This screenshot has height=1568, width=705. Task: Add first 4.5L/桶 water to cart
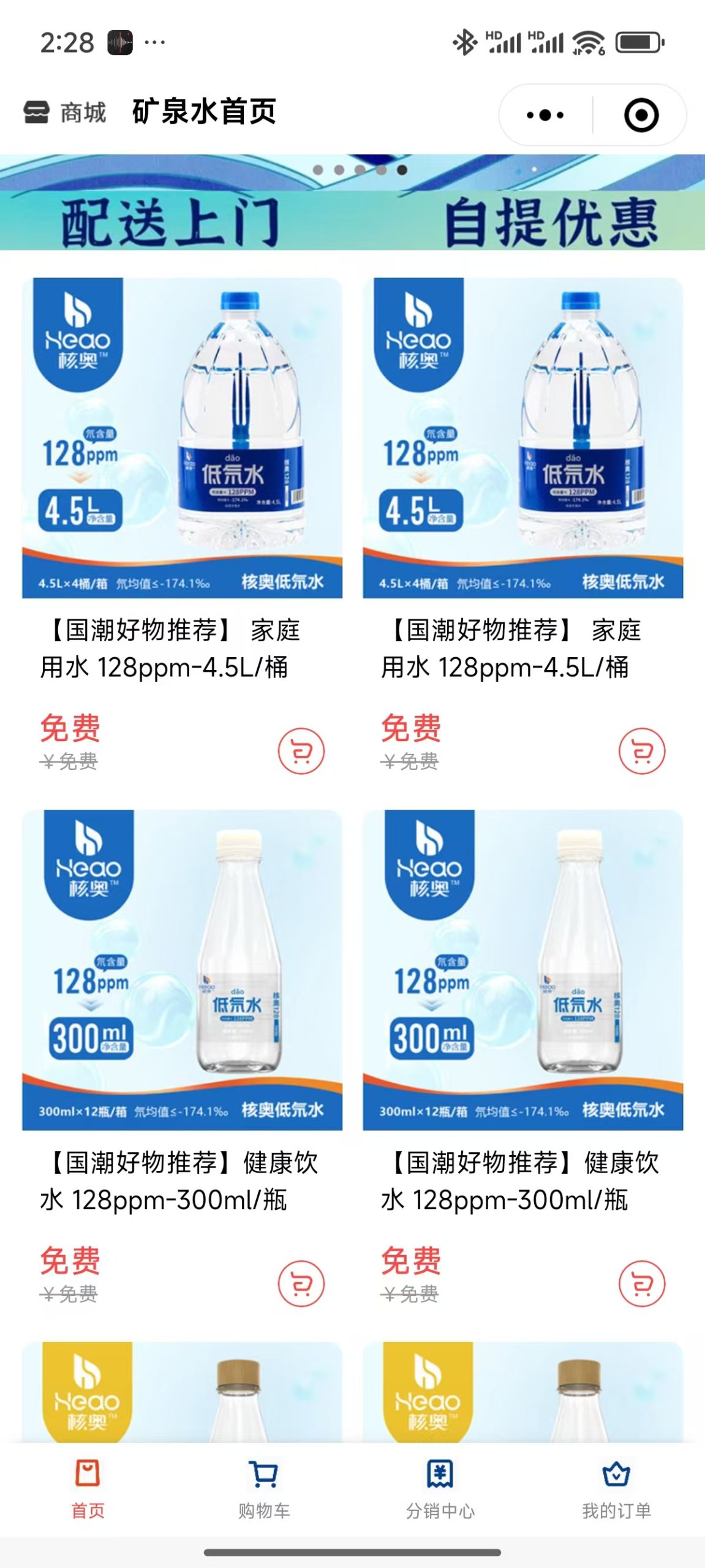tap(301, 751)
